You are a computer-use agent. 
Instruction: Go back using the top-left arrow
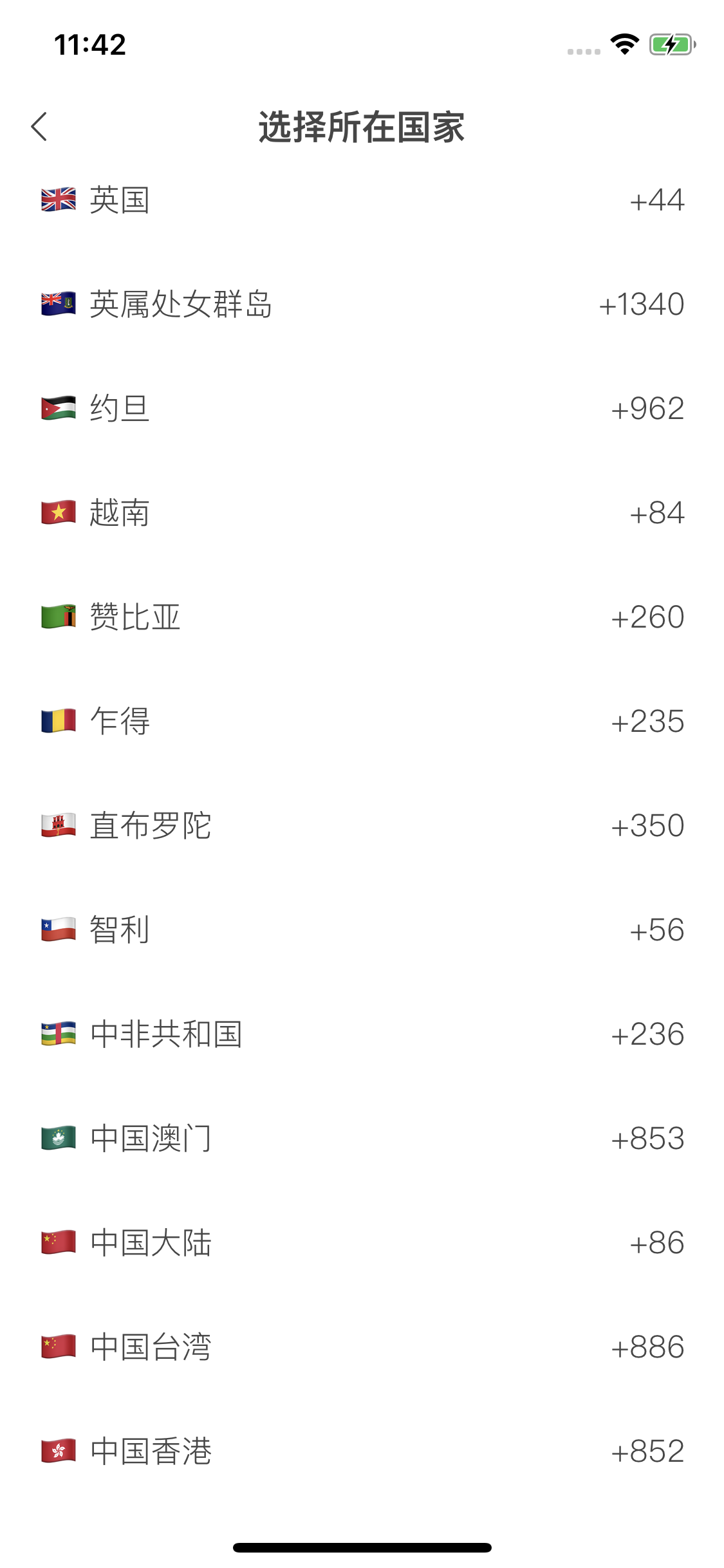coord(39,126)
